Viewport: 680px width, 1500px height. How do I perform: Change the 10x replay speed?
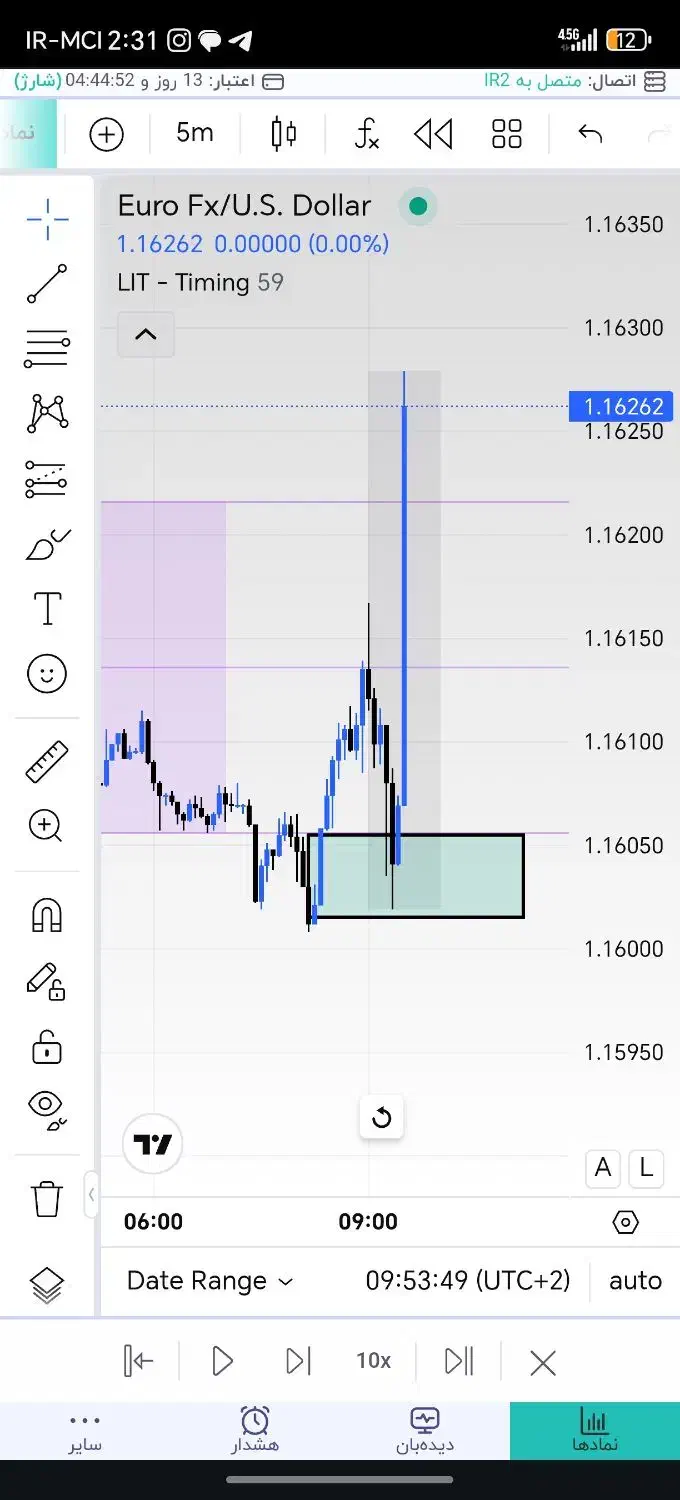[373, 1361]
